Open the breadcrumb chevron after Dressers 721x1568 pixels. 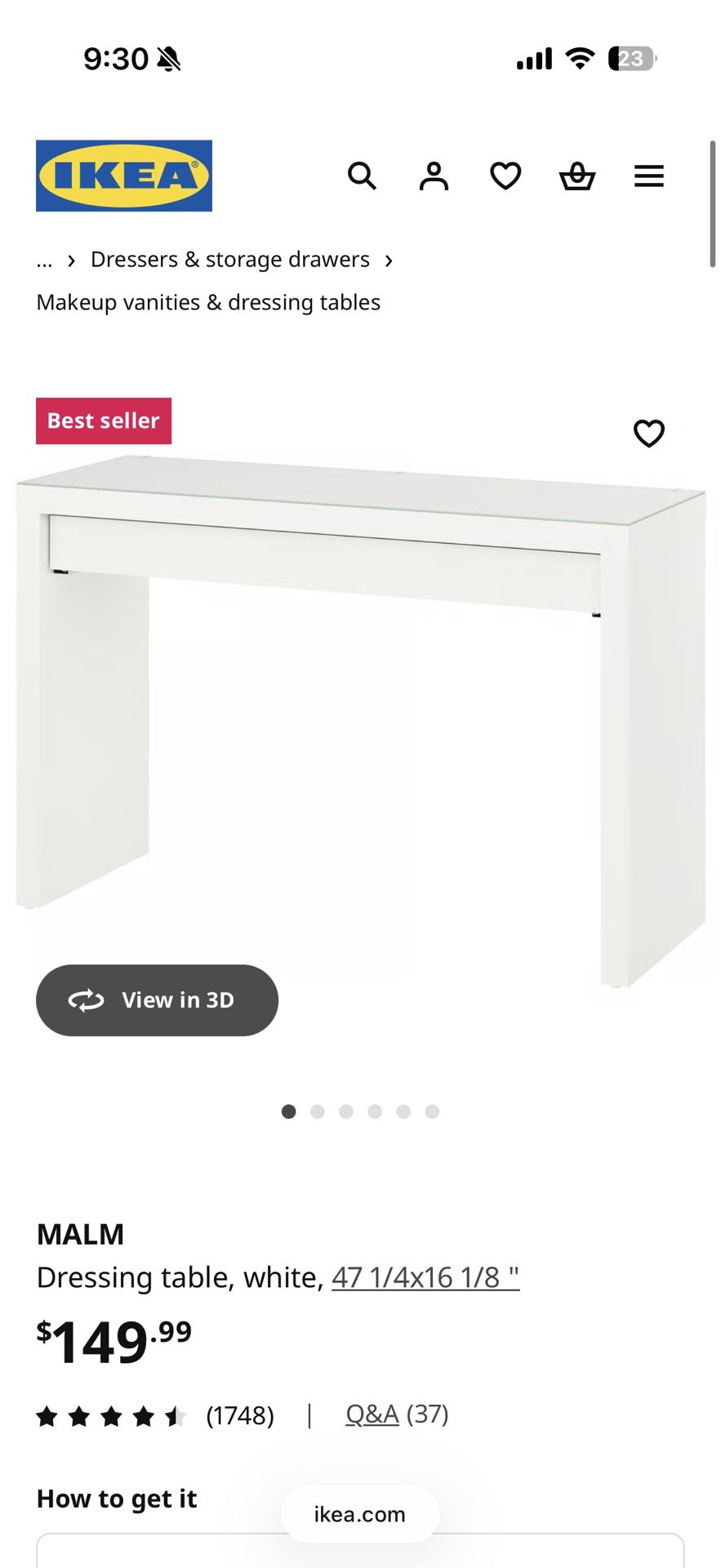(389, 260)
